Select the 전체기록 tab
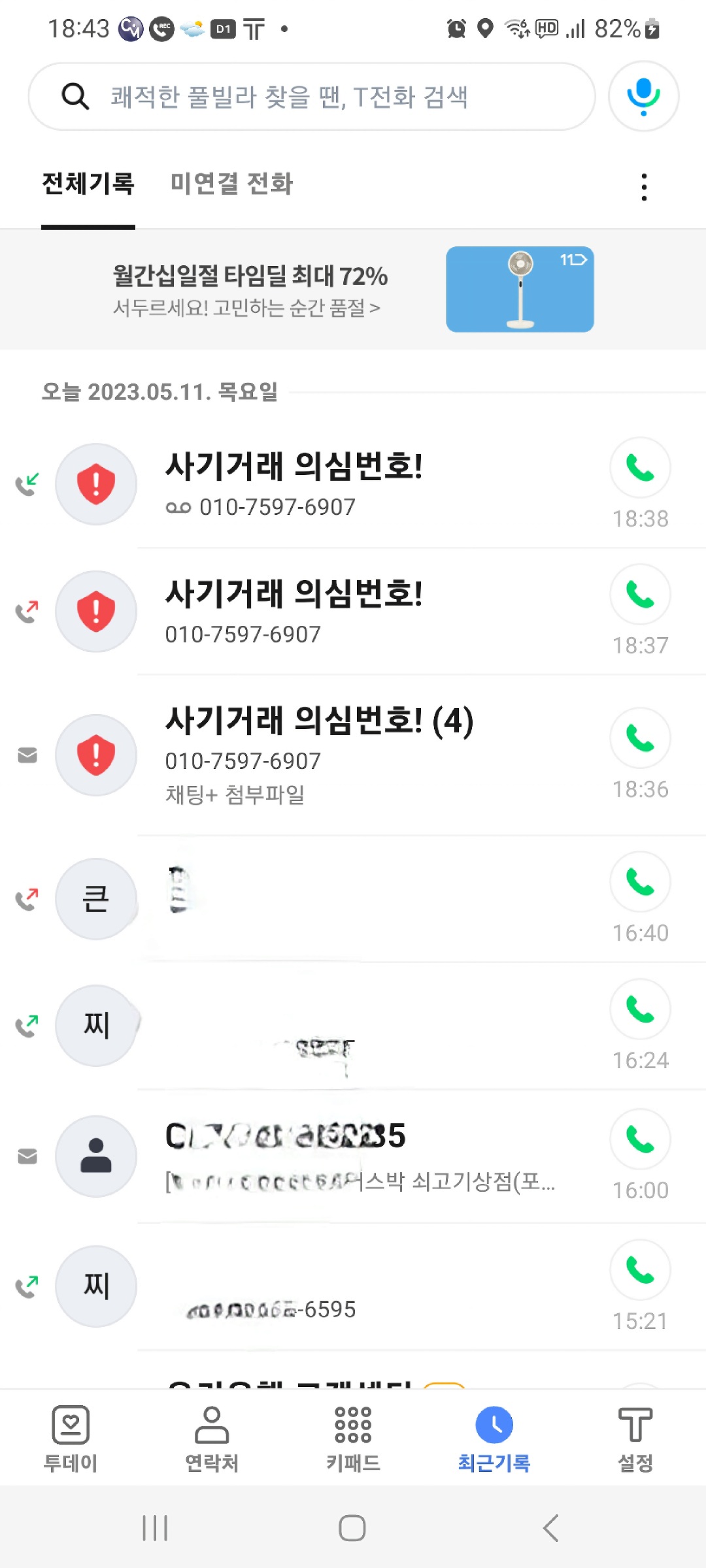This screenshot has height=1568, width=706. point(88,184)
